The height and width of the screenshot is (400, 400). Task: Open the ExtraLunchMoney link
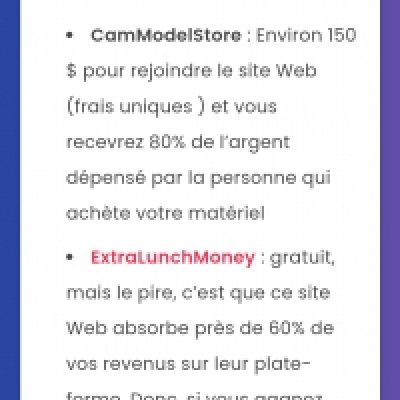[x=173, y=258]
